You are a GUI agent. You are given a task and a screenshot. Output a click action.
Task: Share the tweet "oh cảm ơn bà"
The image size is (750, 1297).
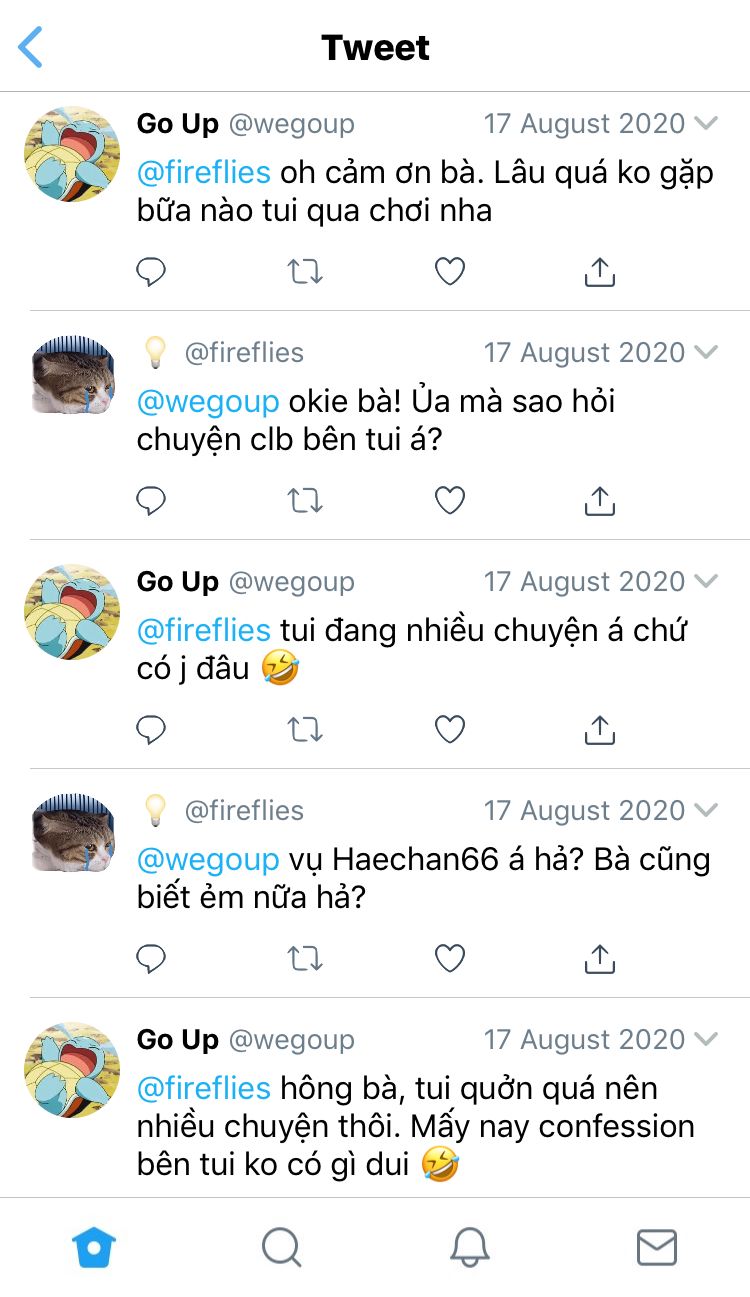click(x=599, y=271)
